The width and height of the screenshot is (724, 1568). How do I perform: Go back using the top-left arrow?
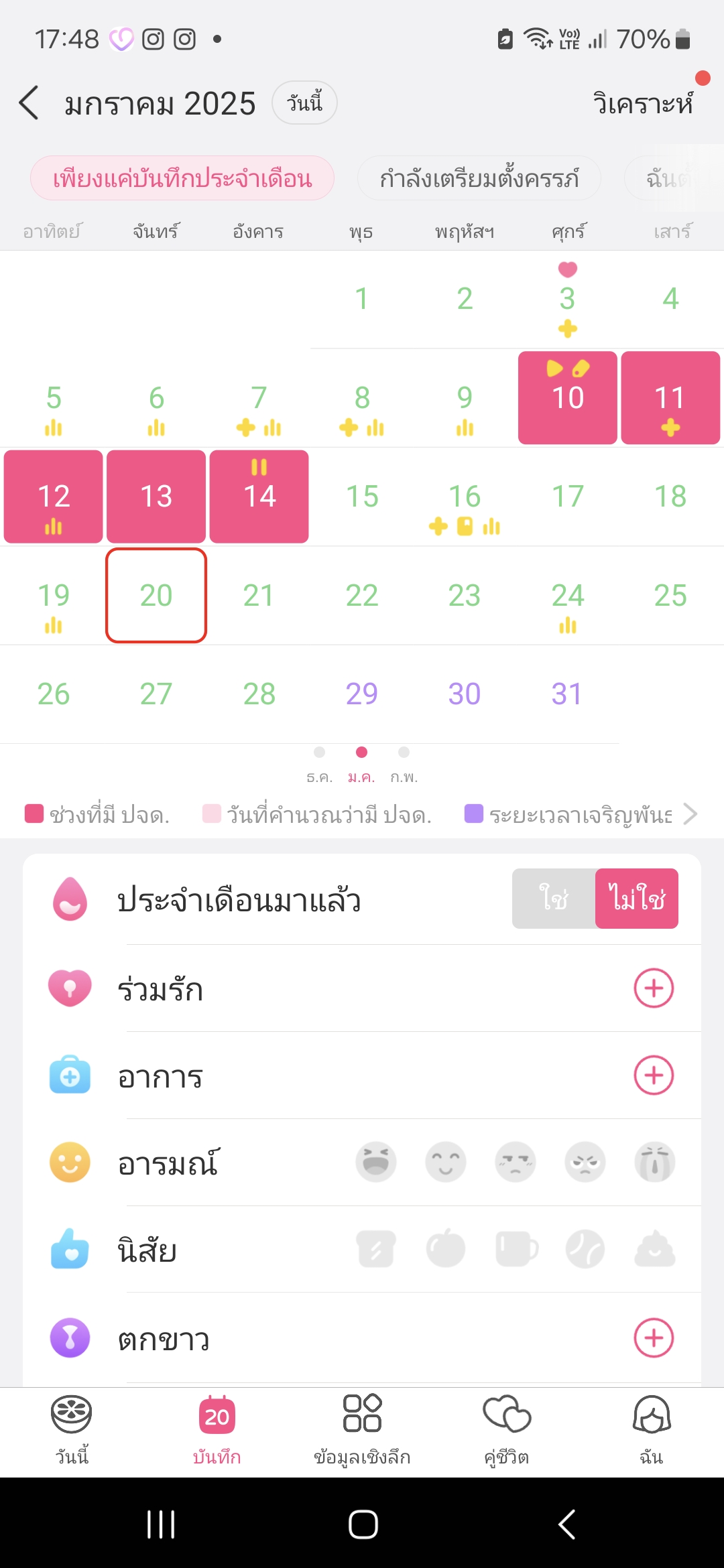[29, 103]
